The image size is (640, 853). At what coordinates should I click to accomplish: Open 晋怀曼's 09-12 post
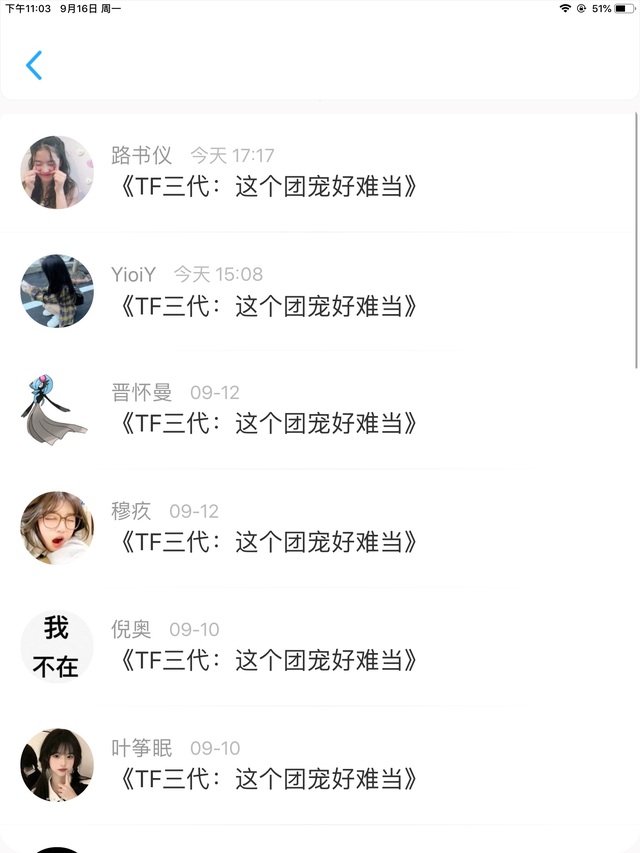click(x=267, y=423)
